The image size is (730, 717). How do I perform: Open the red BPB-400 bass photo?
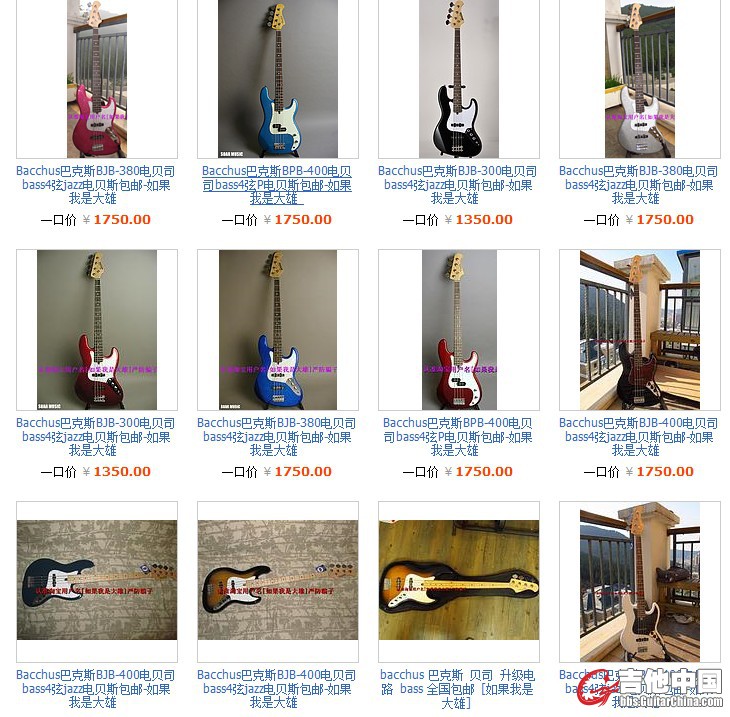(x=459, y=329)
